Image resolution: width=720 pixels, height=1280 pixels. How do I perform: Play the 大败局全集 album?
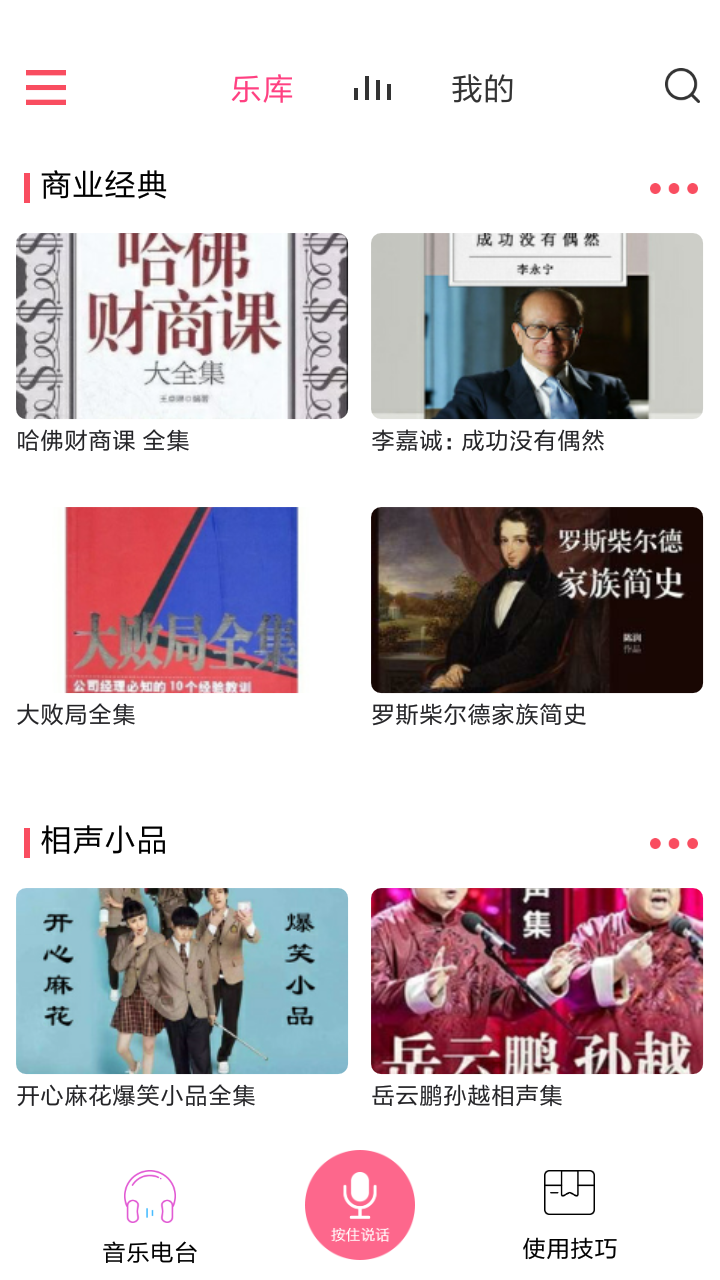181,600
